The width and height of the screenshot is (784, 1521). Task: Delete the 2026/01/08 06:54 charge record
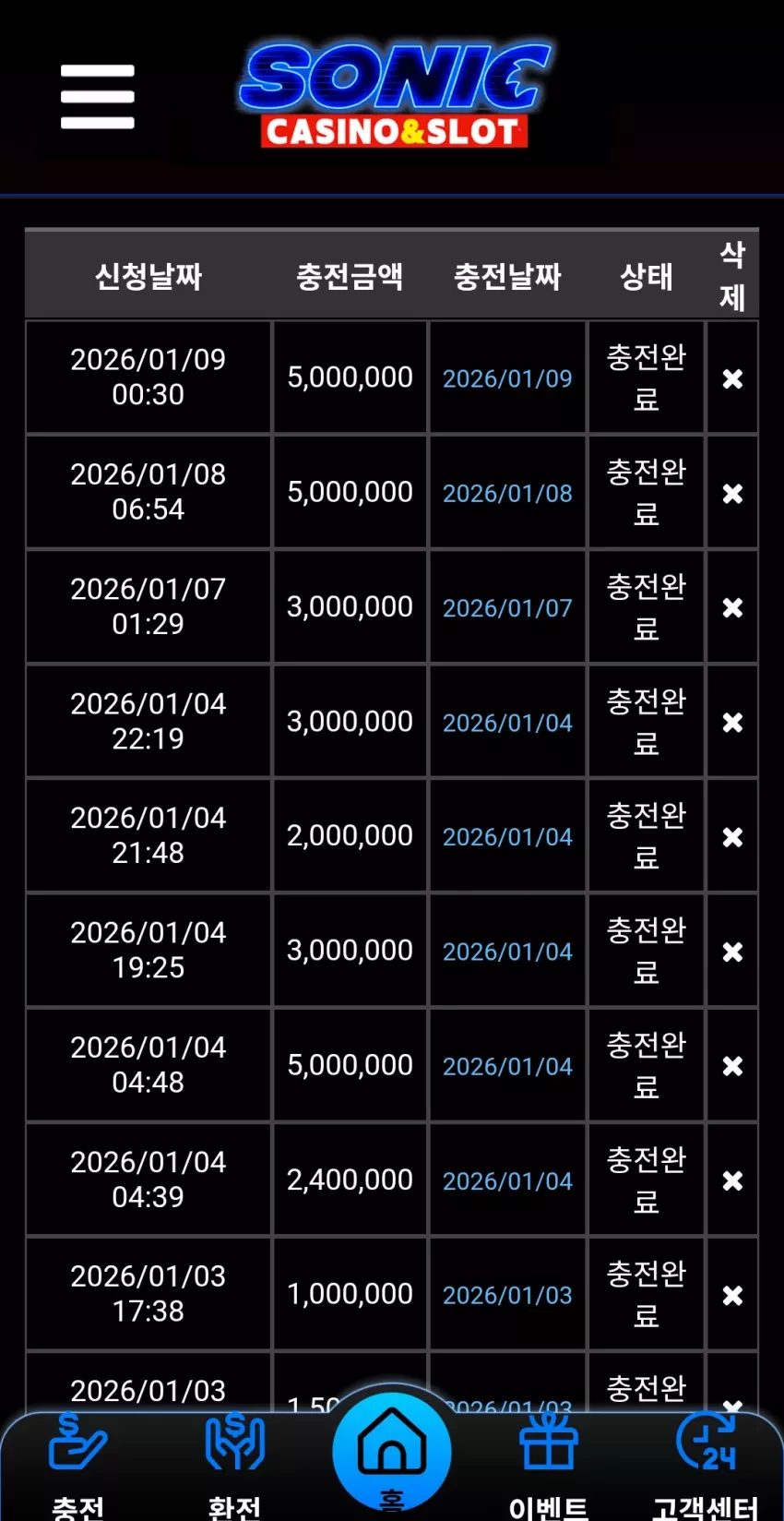tap(732, 494)
